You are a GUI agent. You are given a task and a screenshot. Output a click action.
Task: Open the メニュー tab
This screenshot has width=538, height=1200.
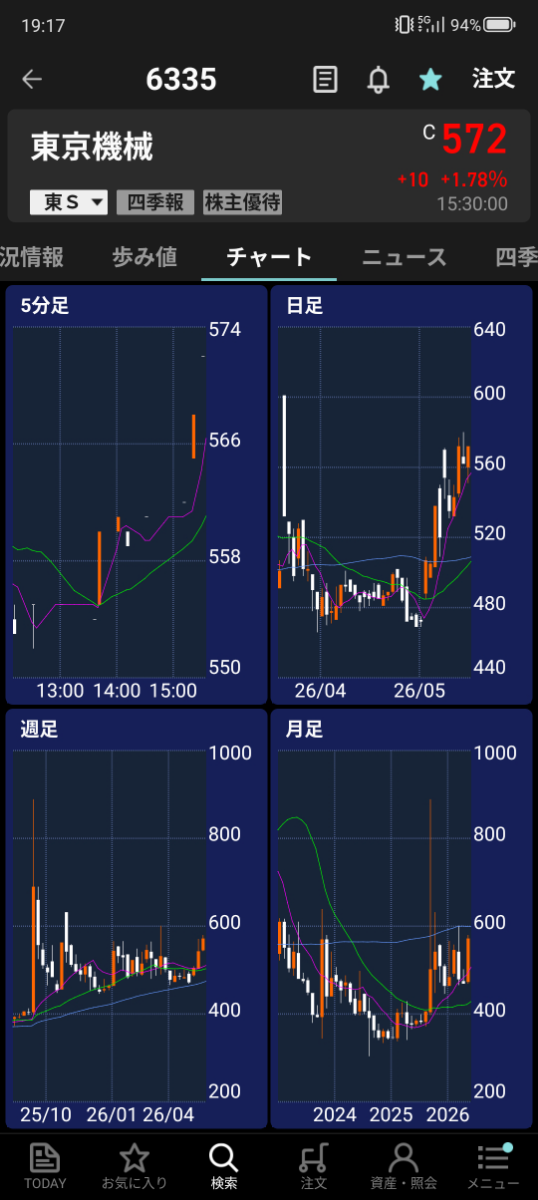(493, 1167)
